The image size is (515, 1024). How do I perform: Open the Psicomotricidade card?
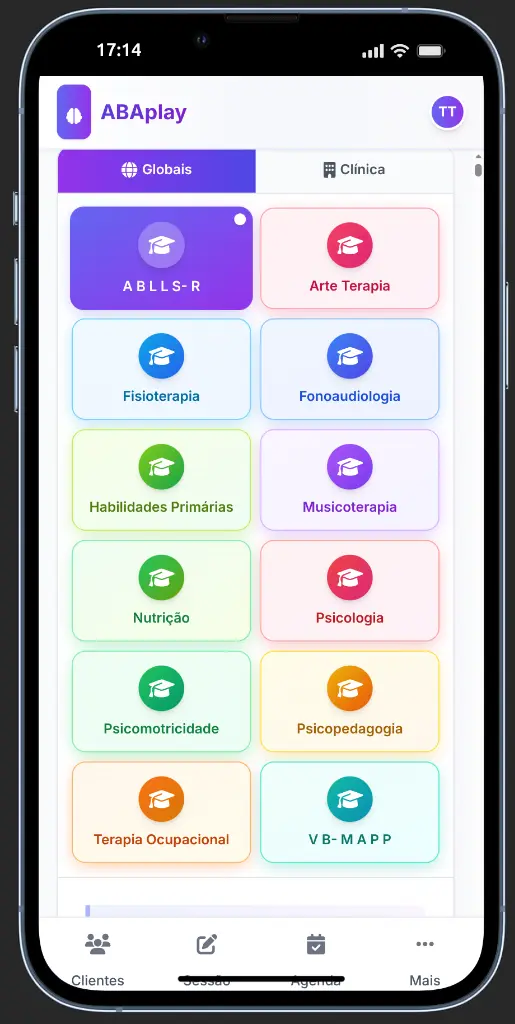(161, 701)
